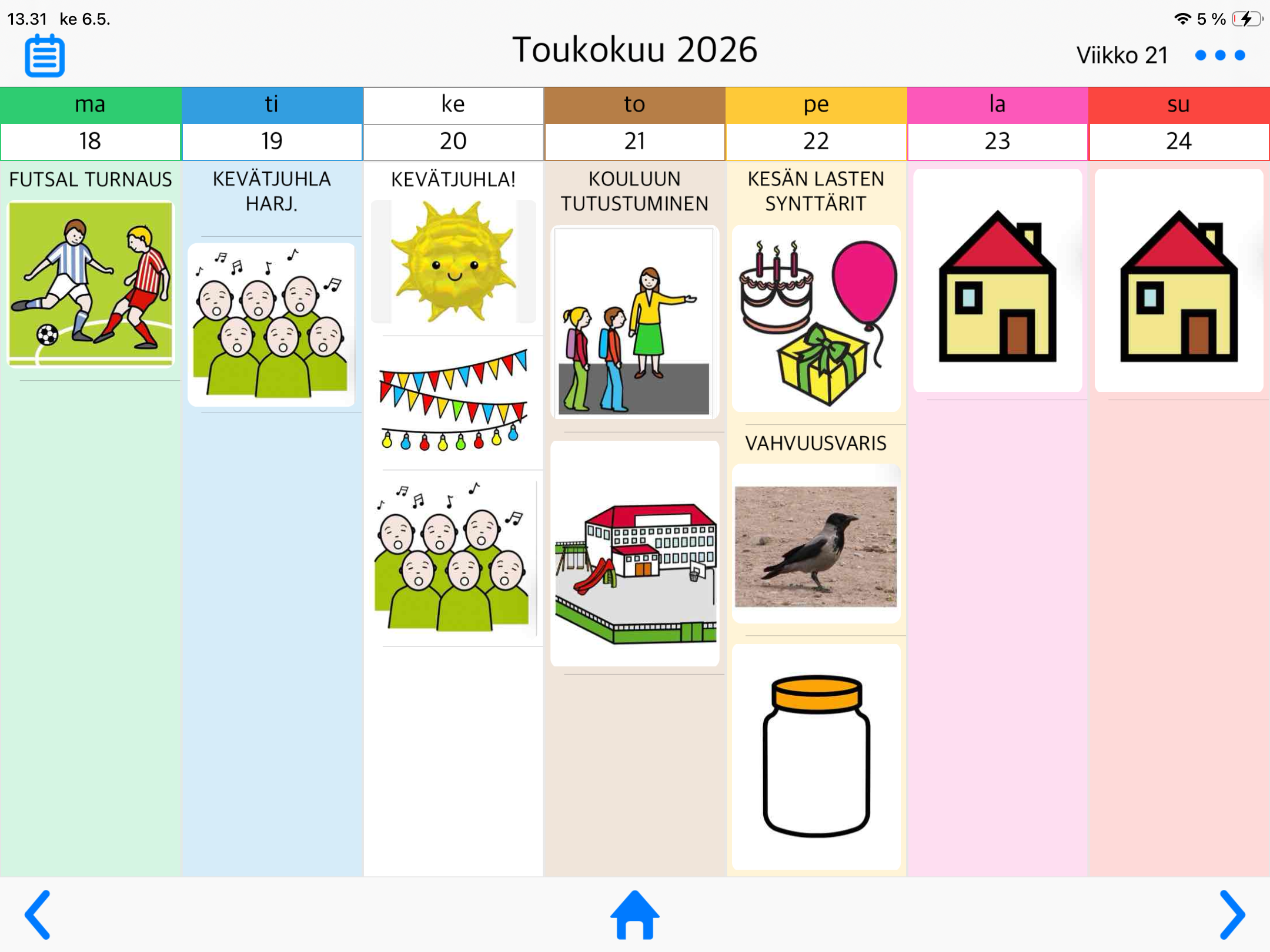Screen dimensions: 1270x952
Task: Open Saturday's house picture
Action: tap(997, 281)
